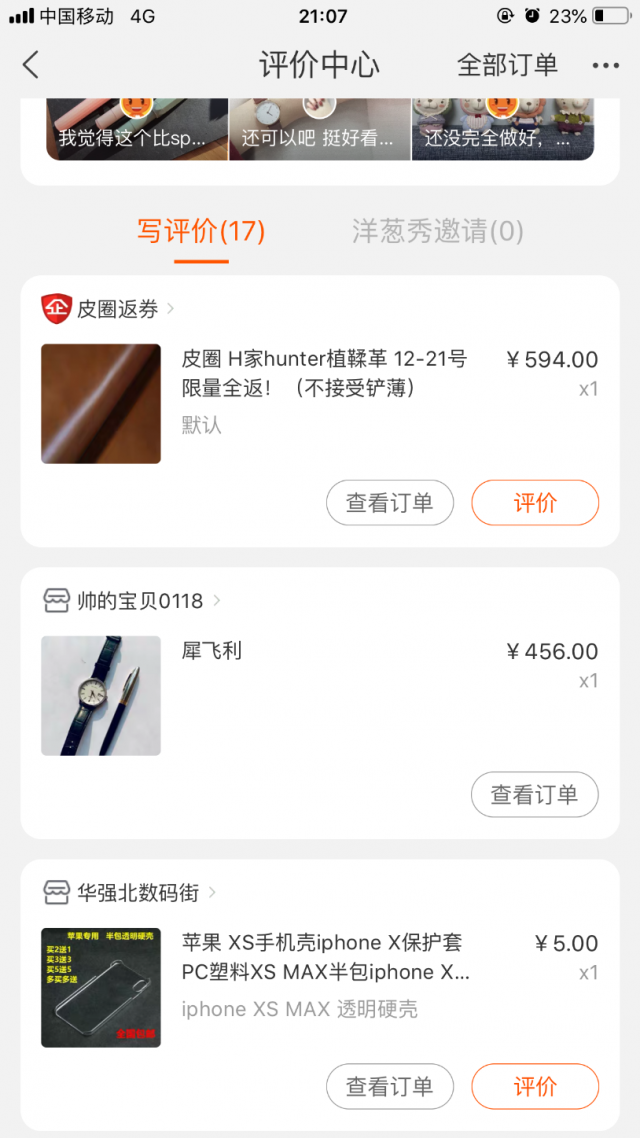Open the review tile 还可以吧 挺好看...

click(320, 129)
